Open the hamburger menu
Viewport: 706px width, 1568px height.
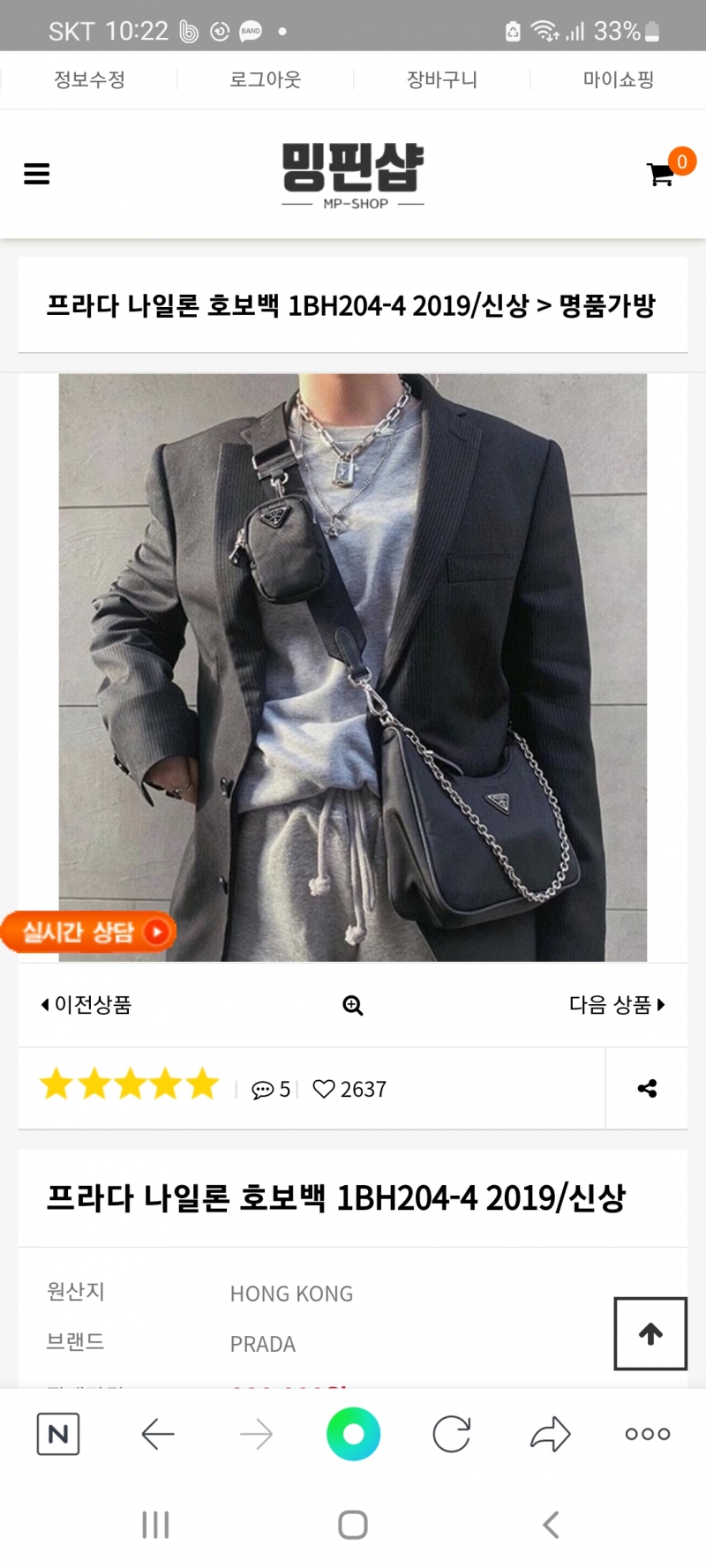click(36, 174)
